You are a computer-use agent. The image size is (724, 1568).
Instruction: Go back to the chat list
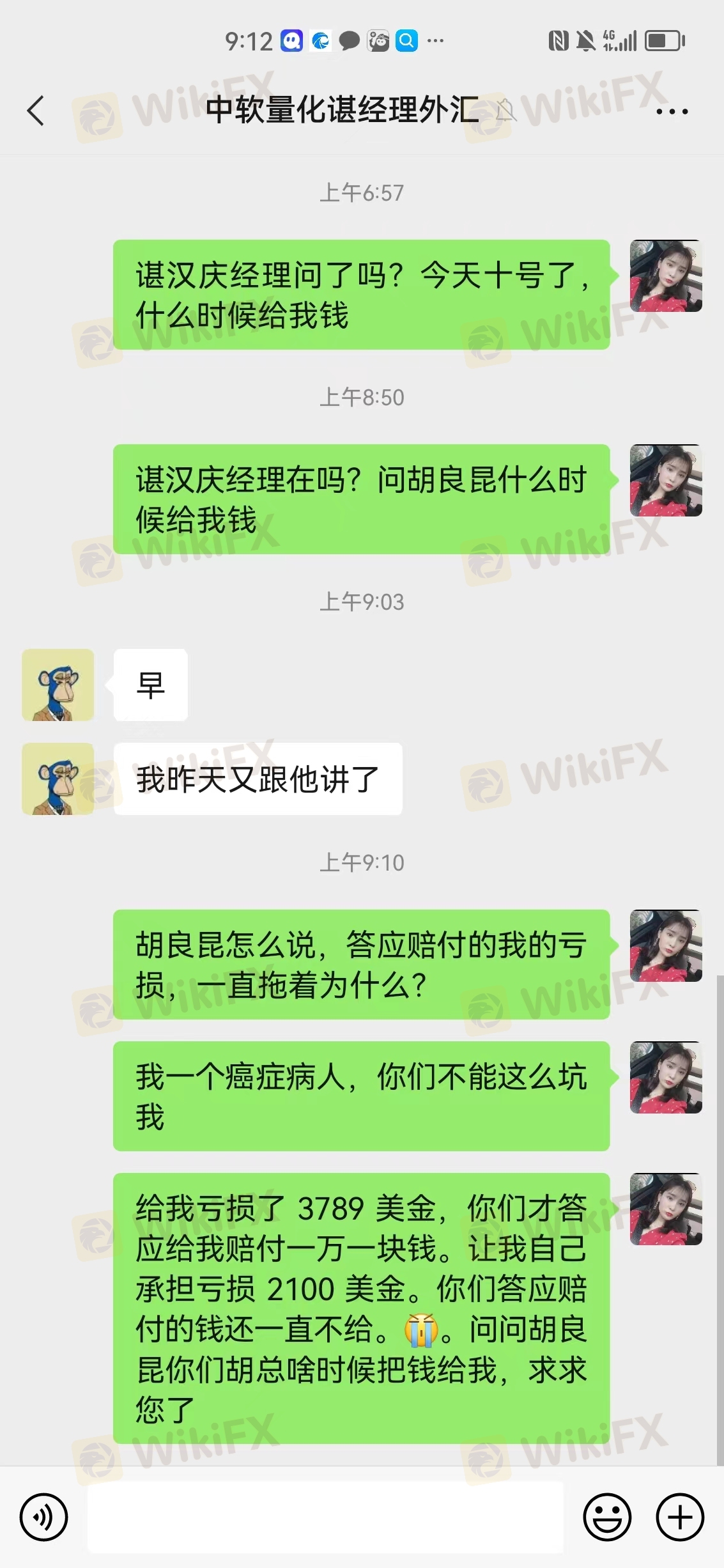click(x=36, y=111)
